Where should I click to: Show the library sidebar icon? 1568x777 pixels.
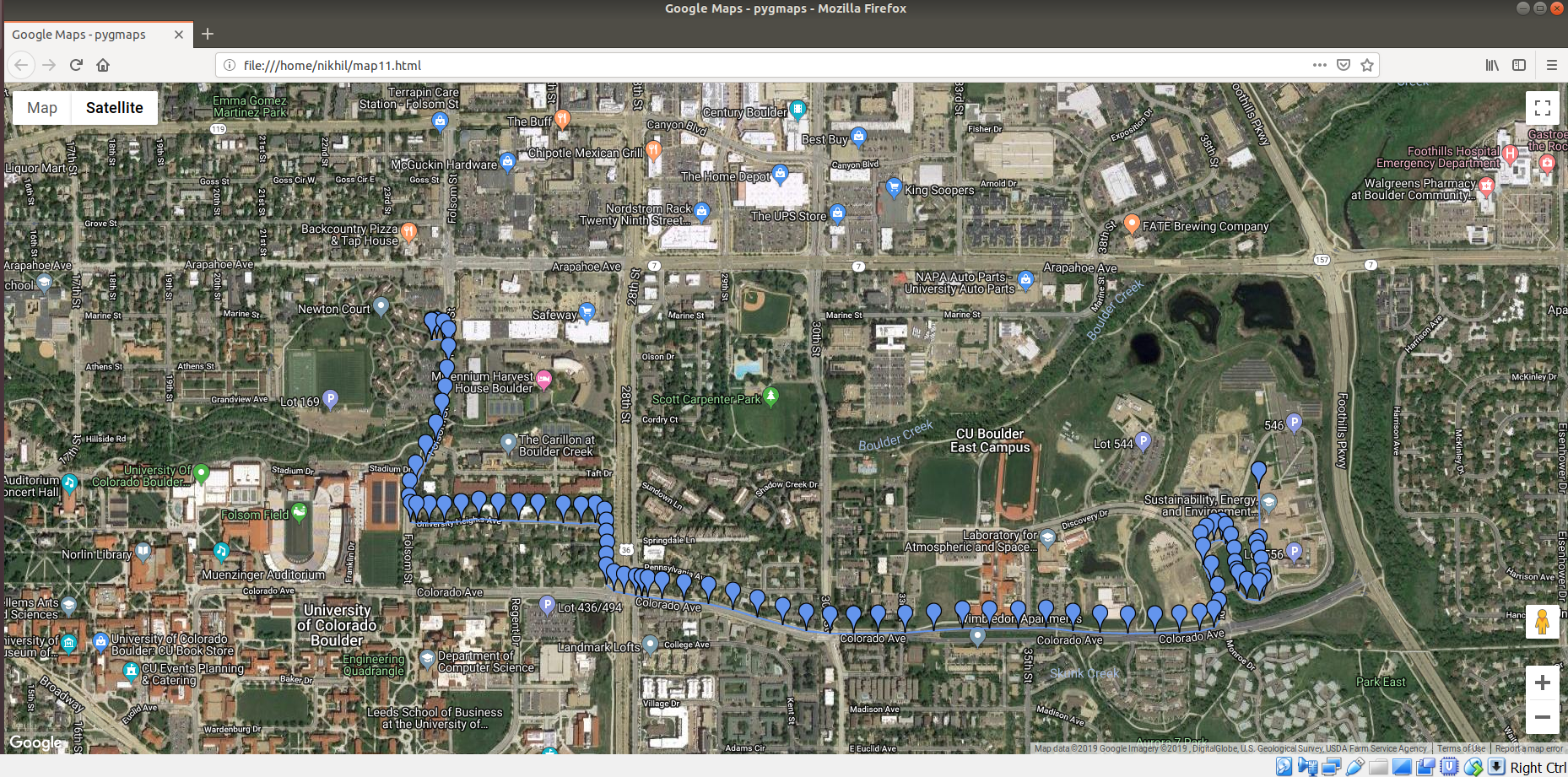click(1492, 65)
